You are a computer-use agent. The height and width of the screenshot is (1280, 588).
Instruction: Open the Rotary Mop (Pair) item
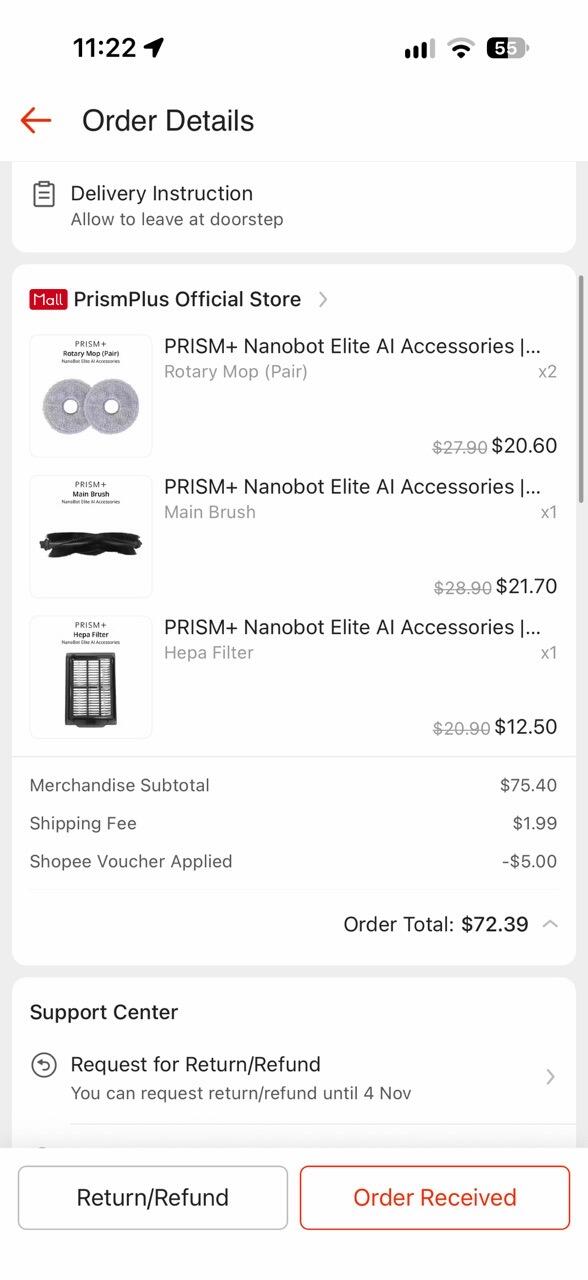(x=293, y=396)
